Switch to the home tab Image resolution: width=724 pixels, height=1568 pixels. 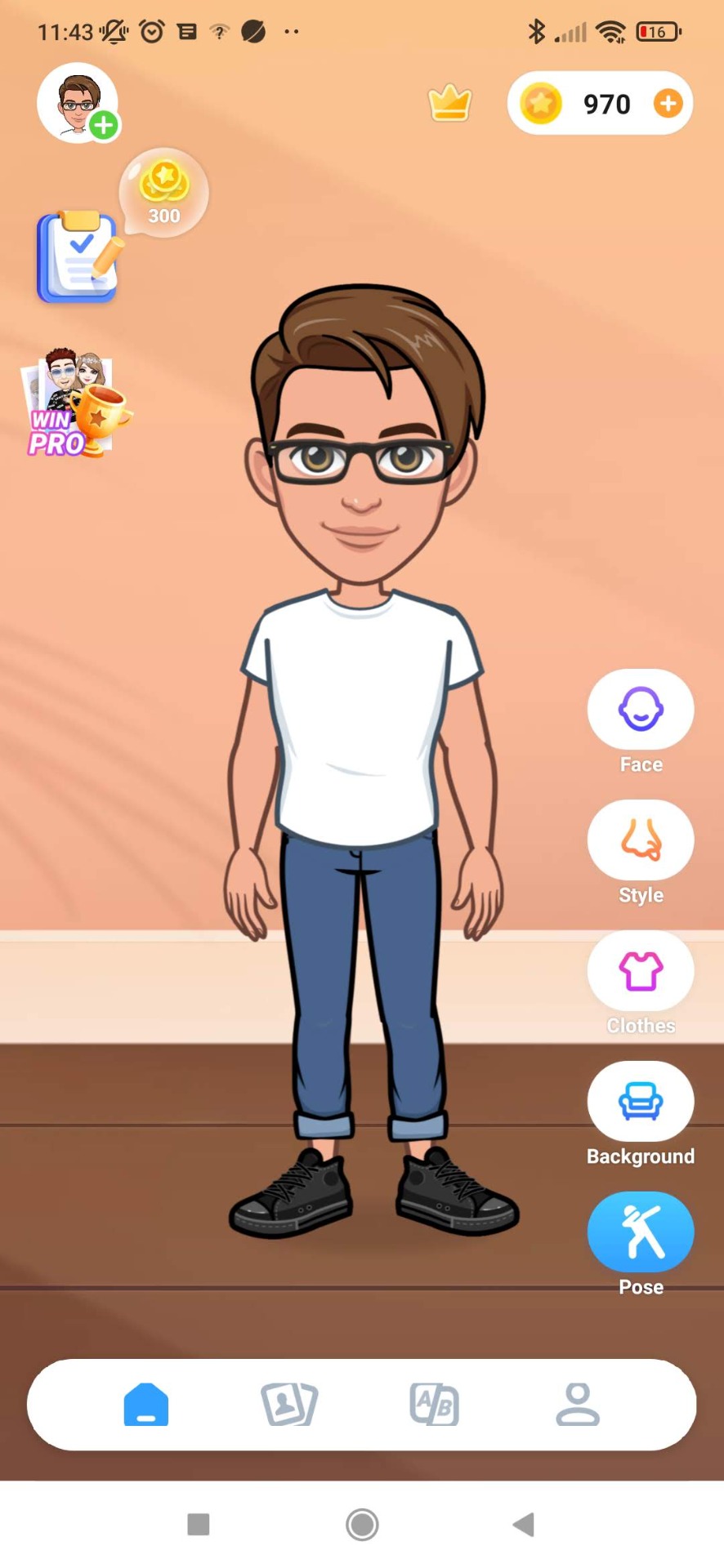[x=146, y=1405]
